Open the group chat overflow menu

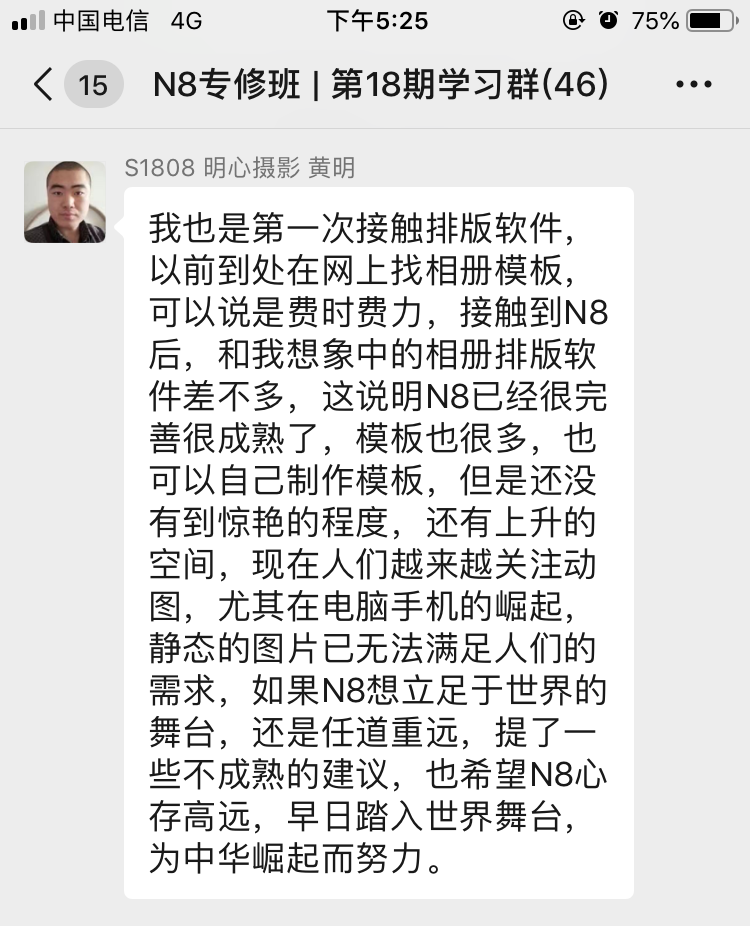tap(693, 85)
